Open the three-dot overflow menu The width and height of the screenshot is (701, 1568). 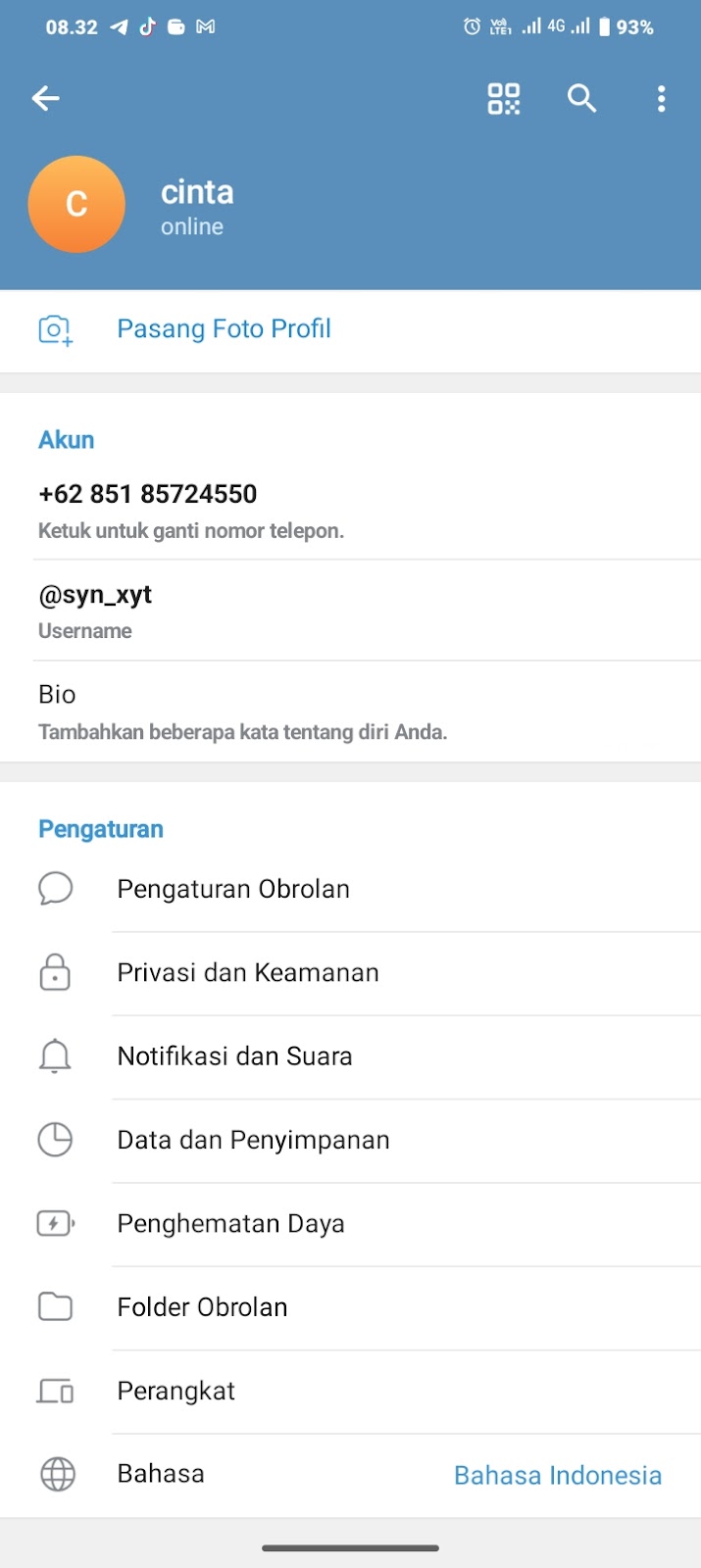point(662,98)
